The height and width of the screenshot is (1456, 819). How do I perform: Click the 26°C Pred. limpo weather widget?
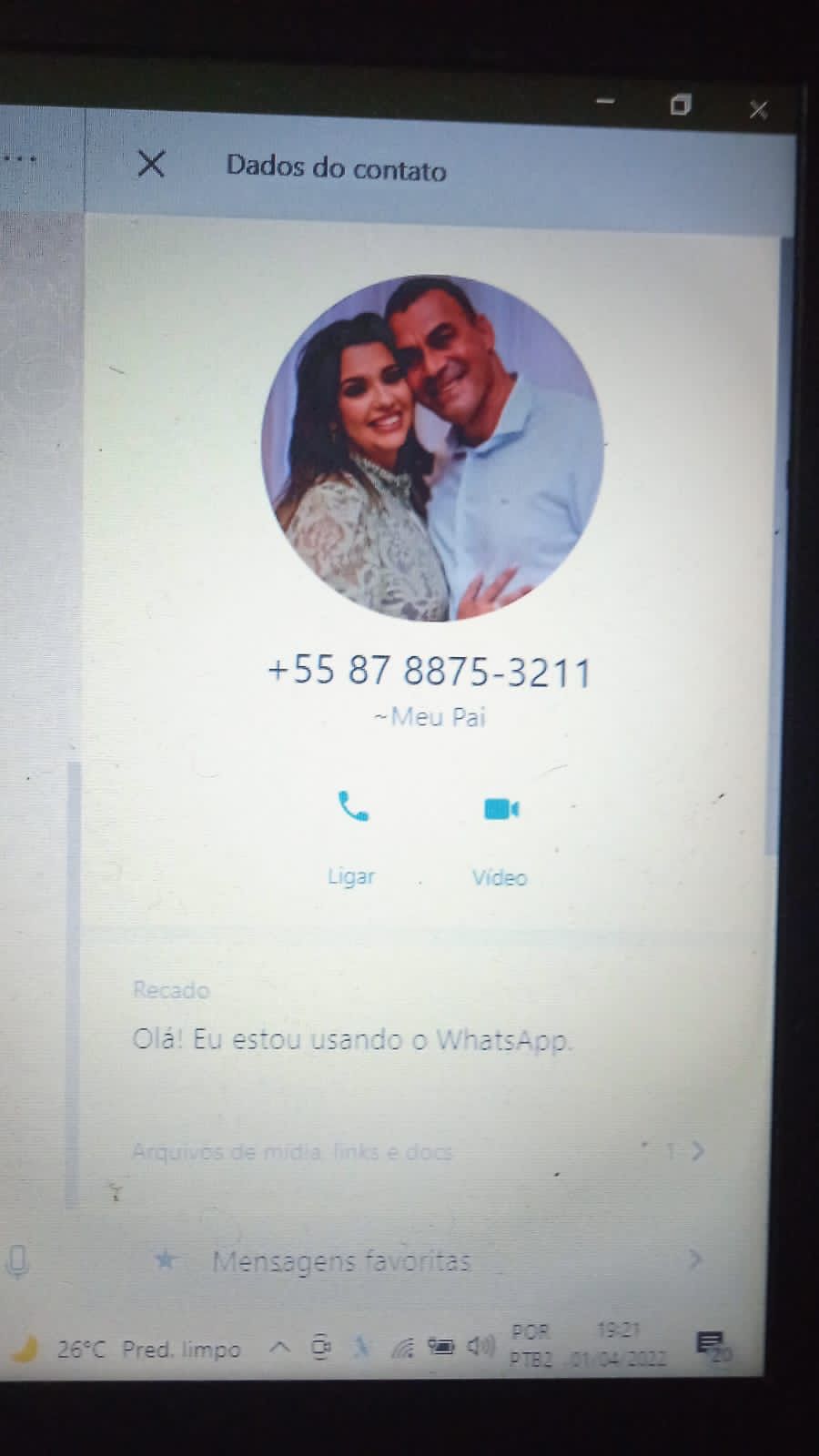127,1350
